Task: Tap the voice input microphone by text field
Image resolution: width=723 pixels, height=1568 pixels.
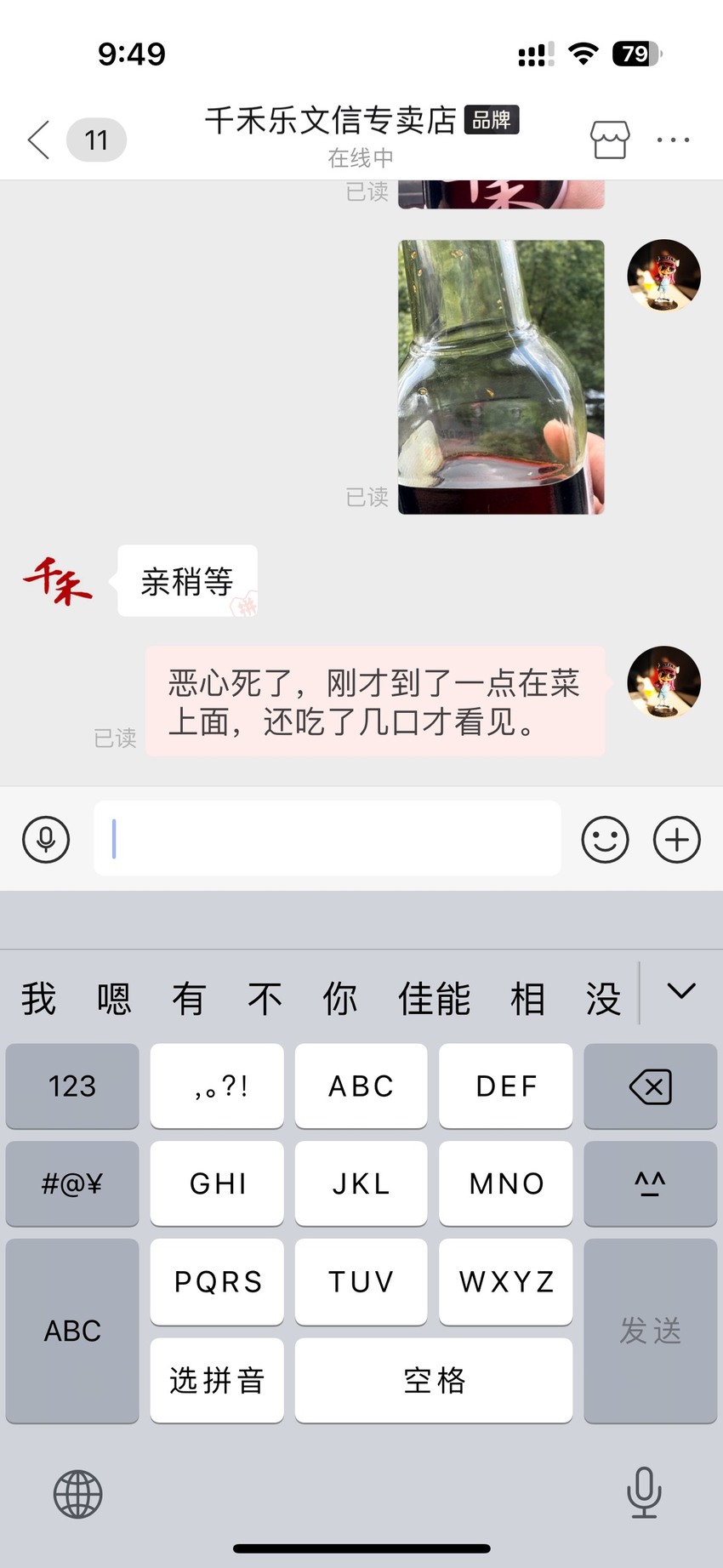Action: (46, 840)
